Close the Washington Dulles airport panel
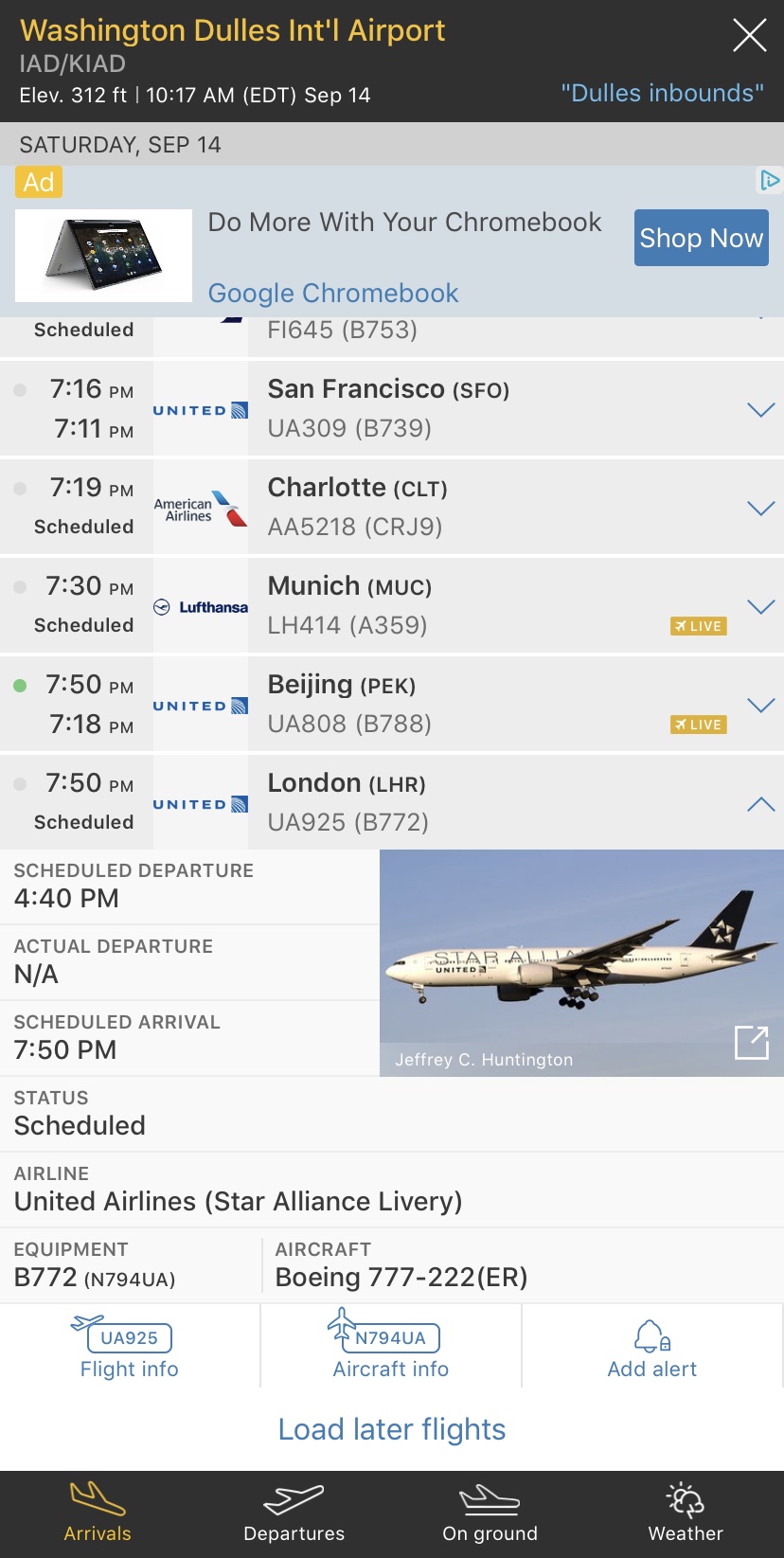The height and width of the screenshot is (1558, 784). pos(749,36)
